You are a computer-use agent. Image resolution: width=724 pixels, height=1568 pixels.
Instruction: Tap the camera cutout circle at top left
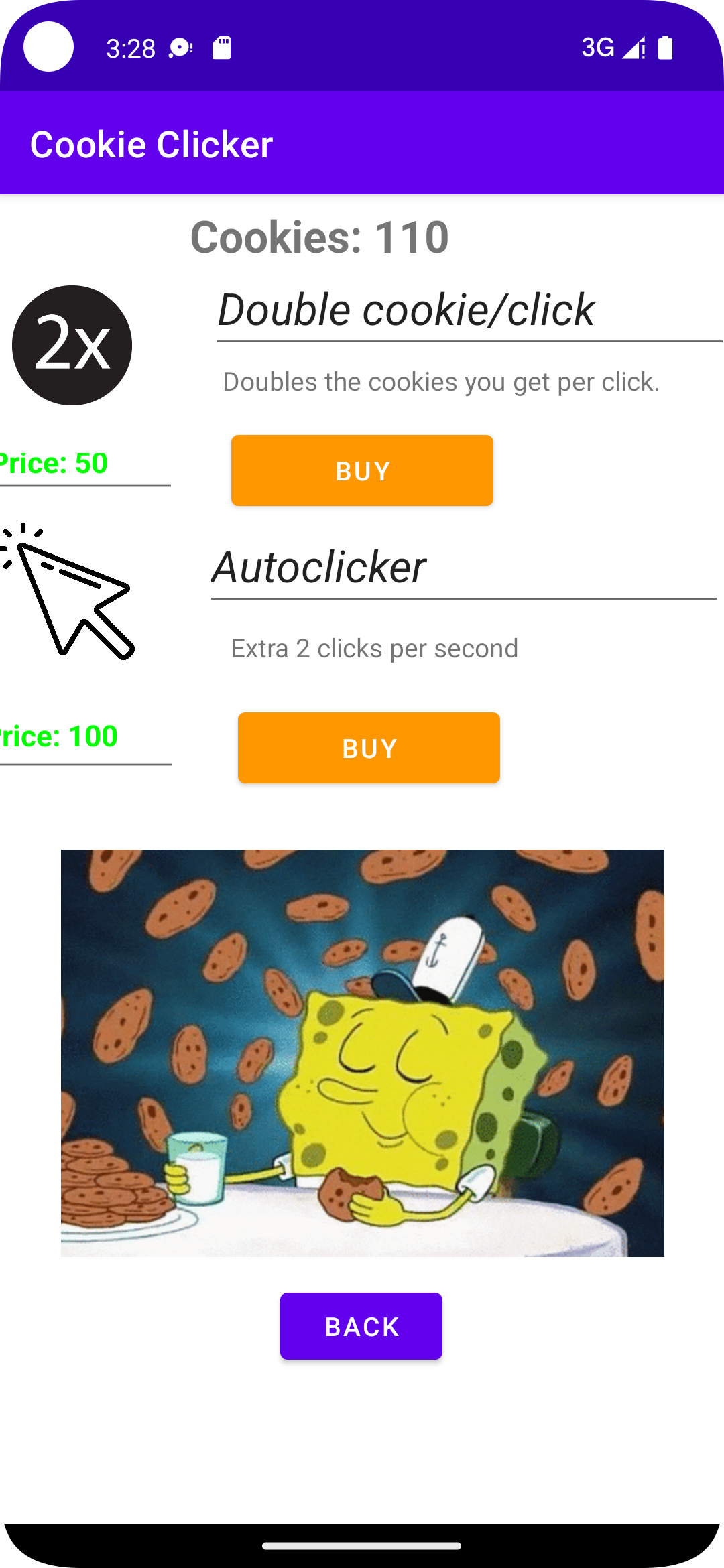pyautogui.click(x=48, y=46)
